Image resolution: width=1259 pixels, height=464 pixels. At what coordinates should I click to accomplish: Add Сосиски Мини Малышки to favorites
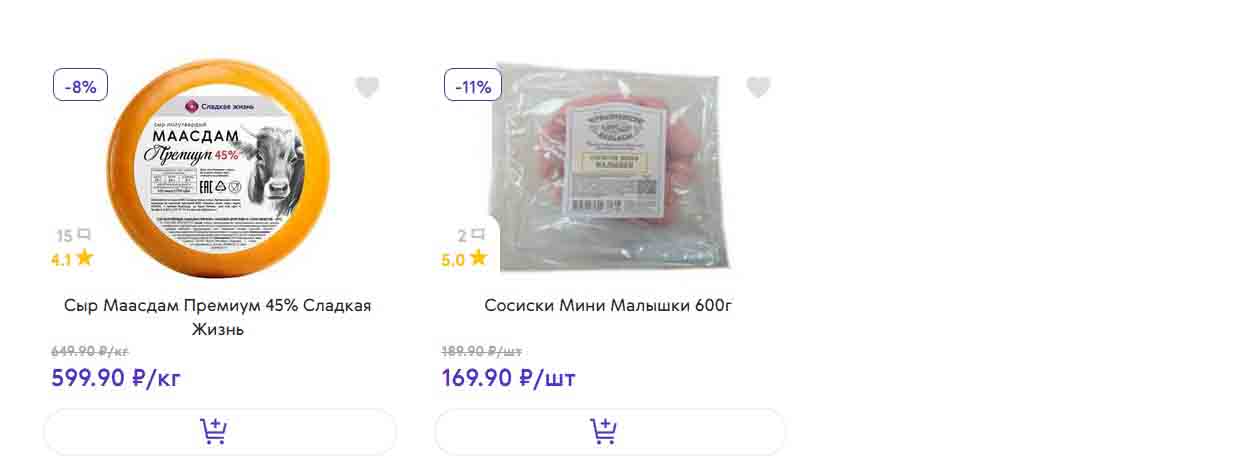(x=758, y=88)
